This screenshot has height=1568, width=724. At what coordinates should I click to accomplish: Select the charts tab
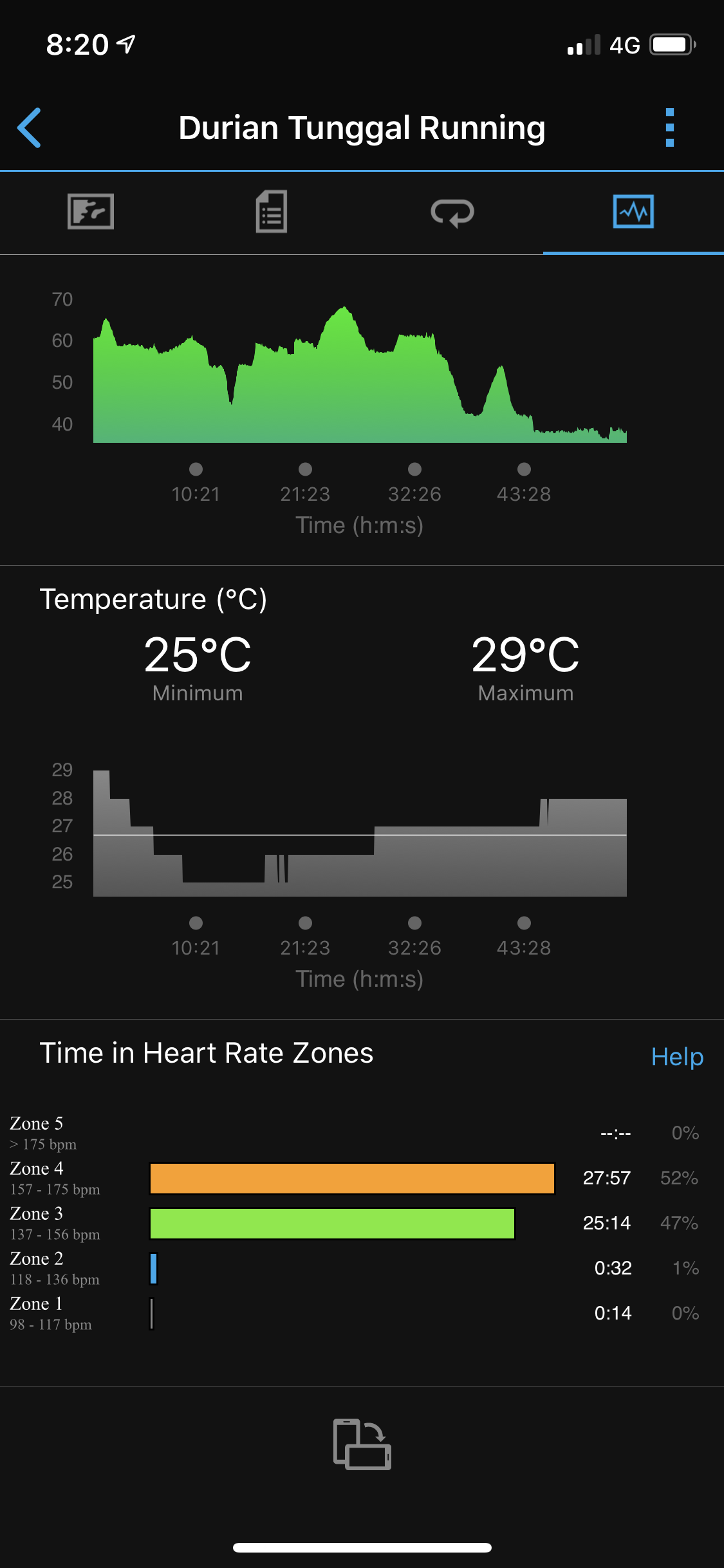point(633,212)
